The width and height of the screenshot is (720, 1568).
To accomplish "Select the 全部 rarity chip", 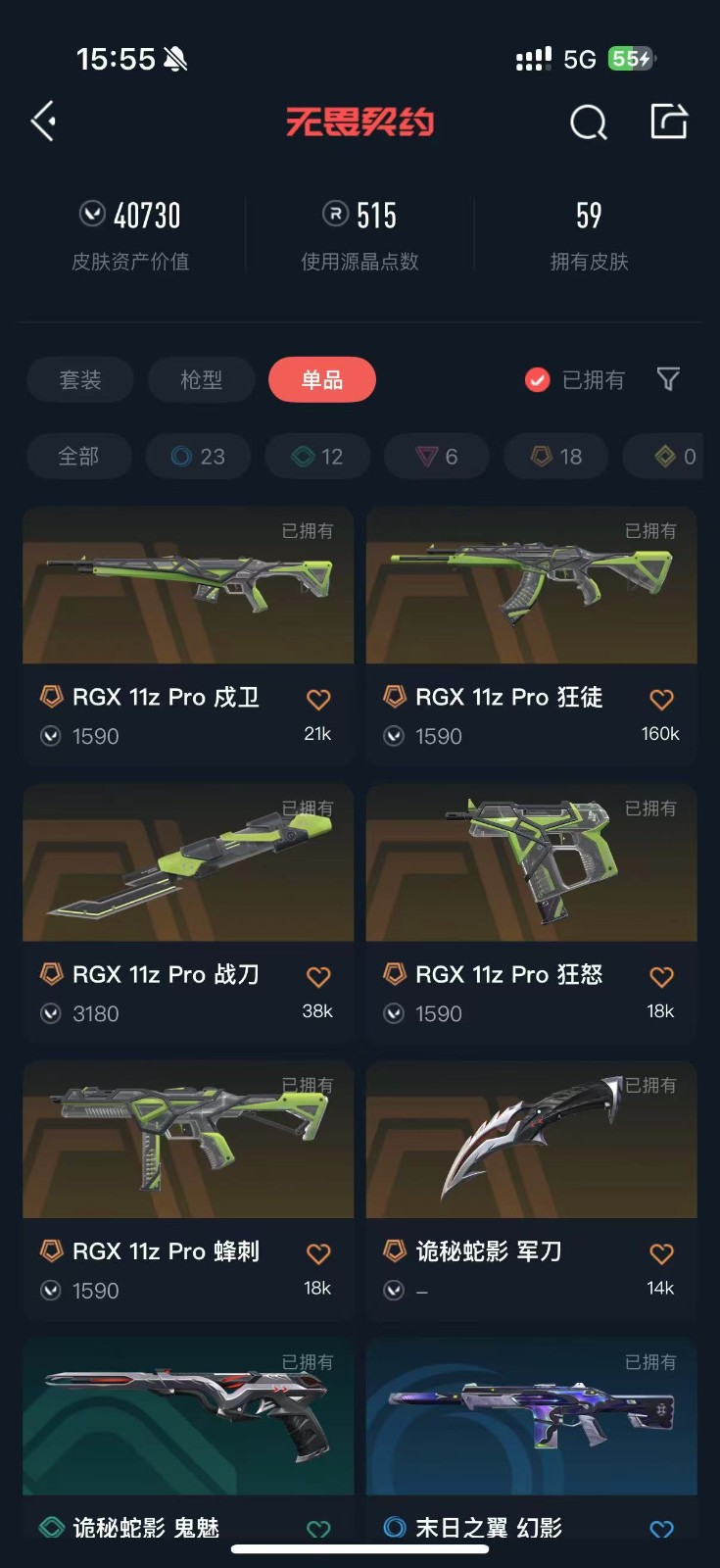I will (x=79, y=456).
